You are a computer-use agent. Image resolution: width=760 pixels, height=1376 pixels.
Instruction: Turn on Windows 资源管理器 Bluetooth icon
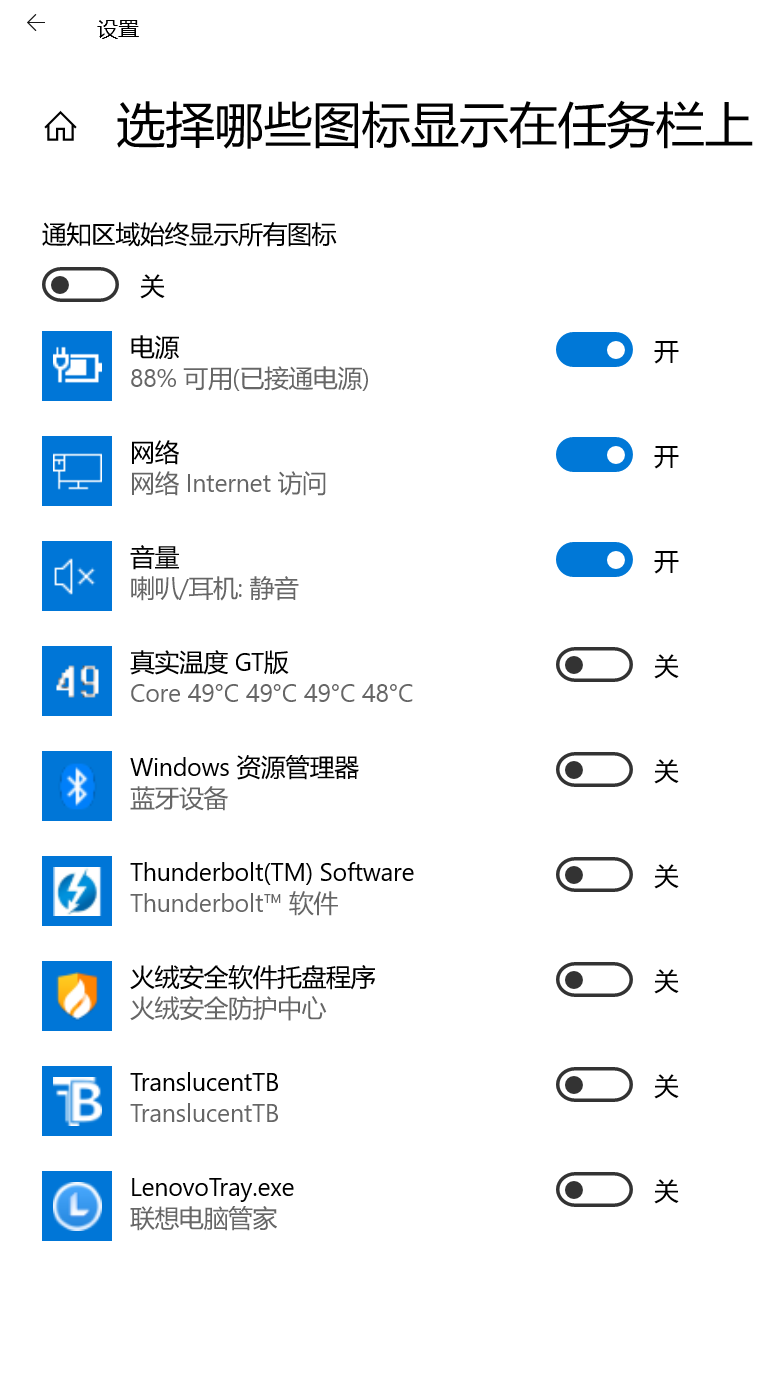[594, 770]
